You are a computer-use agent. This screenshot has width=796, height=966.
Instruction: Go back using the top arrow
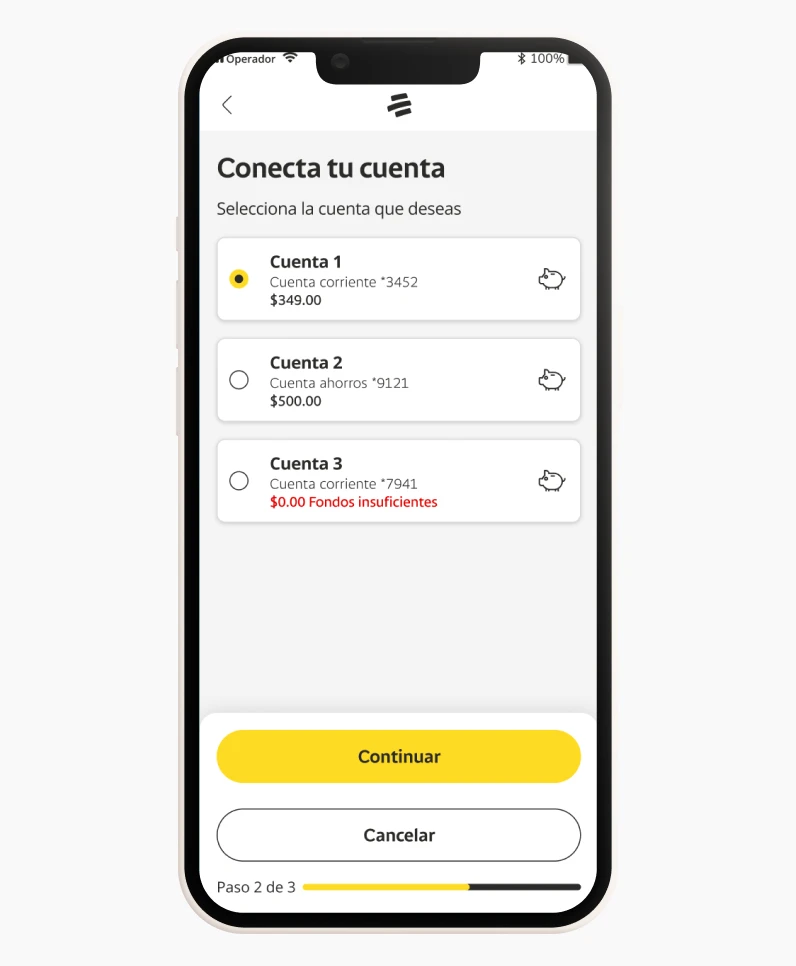click(227, 105)
